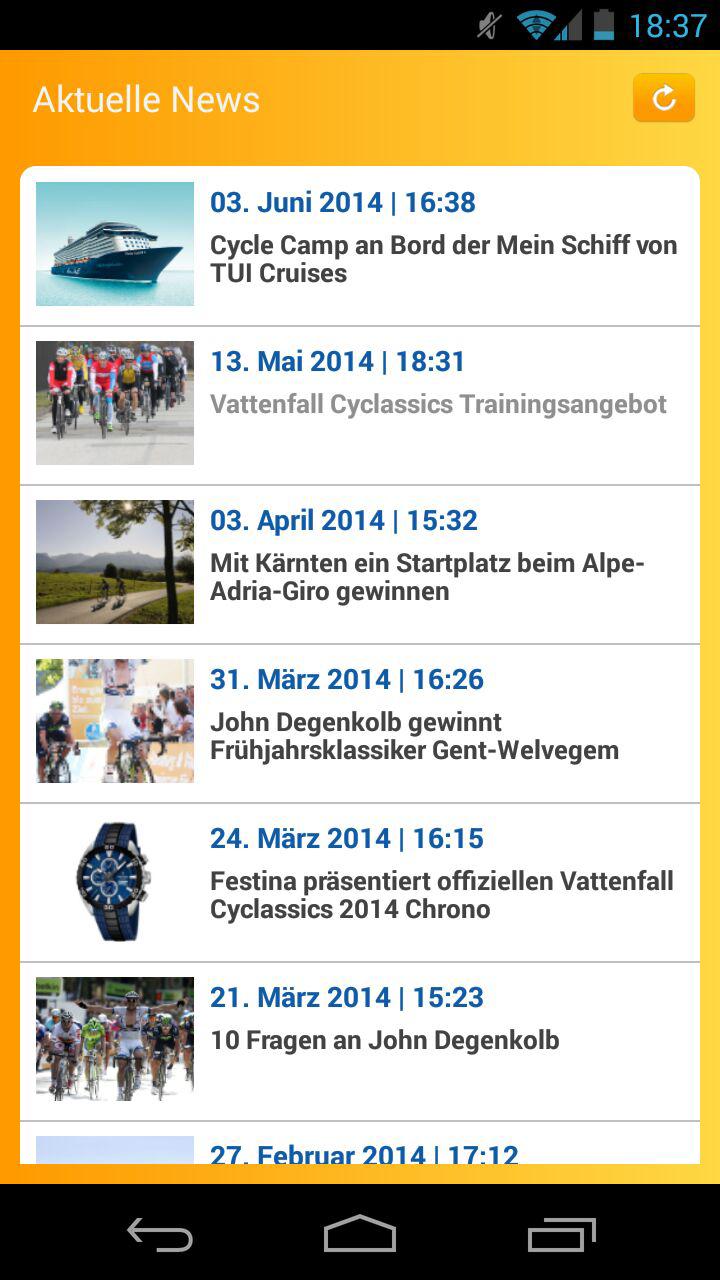Open '10 Fragen an John Degenkolb' entry
720x1280 pixels.
tap(388, 1039)
